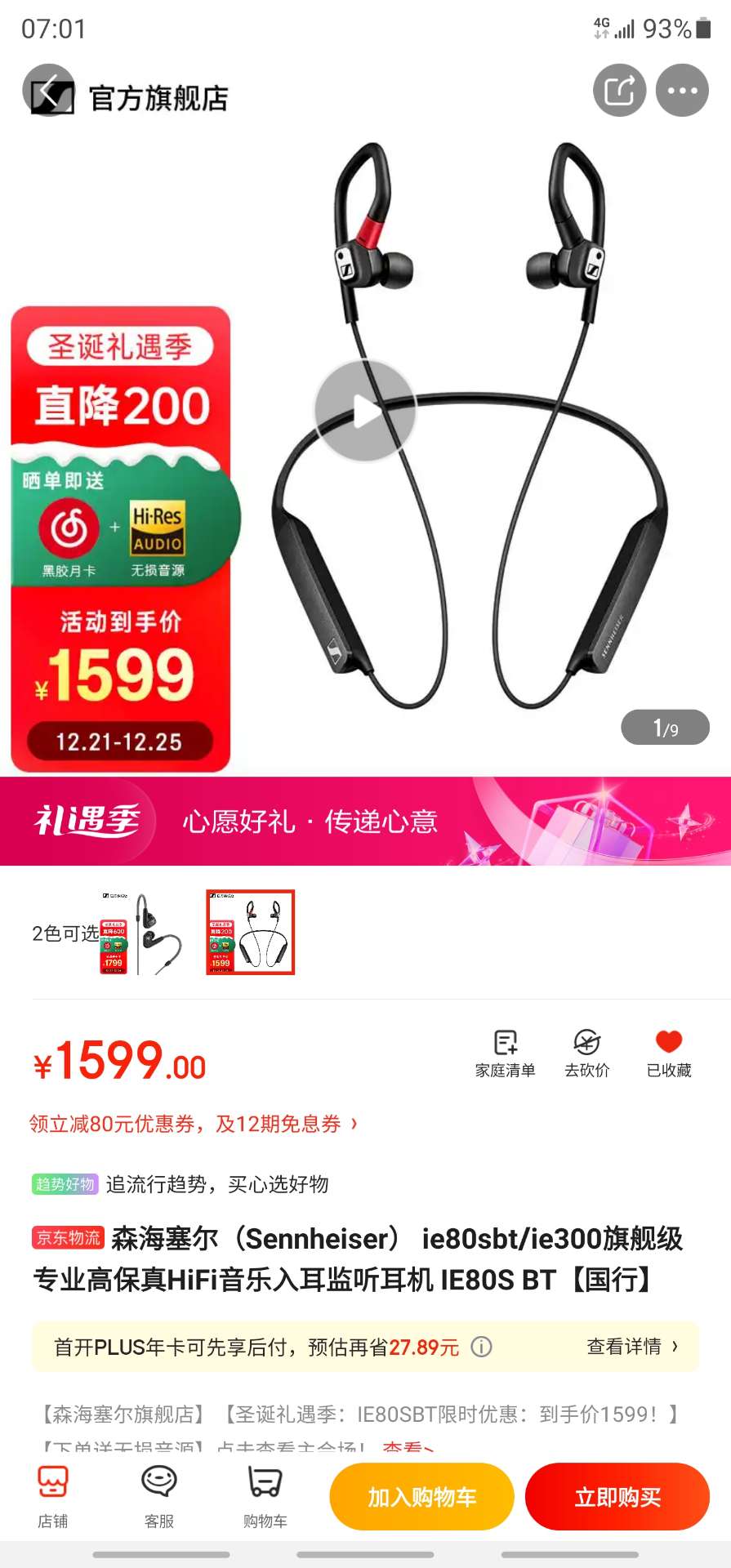Open the 趋势好物 trend picks row
This screenshot has width=731, height=1568.
coord(180,1184)
